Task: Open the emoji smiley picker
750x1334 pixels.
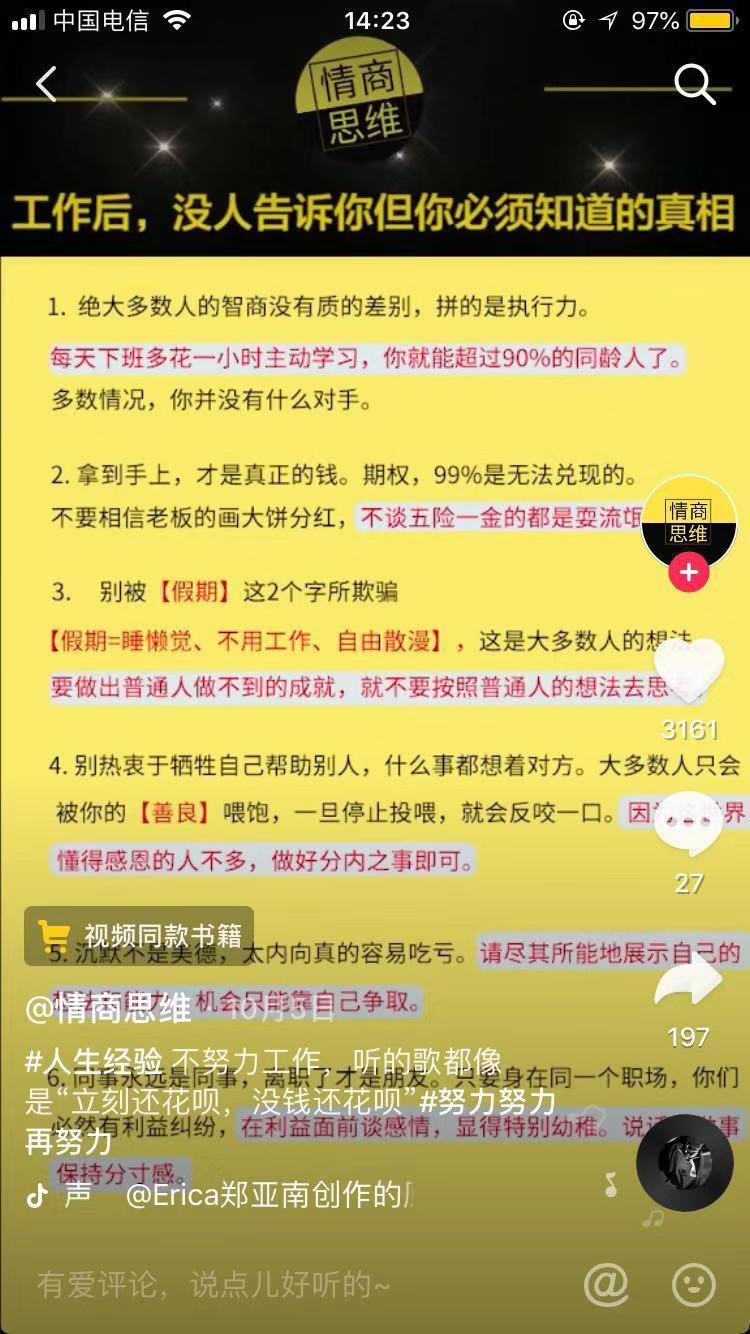Action: [693, 1283]
